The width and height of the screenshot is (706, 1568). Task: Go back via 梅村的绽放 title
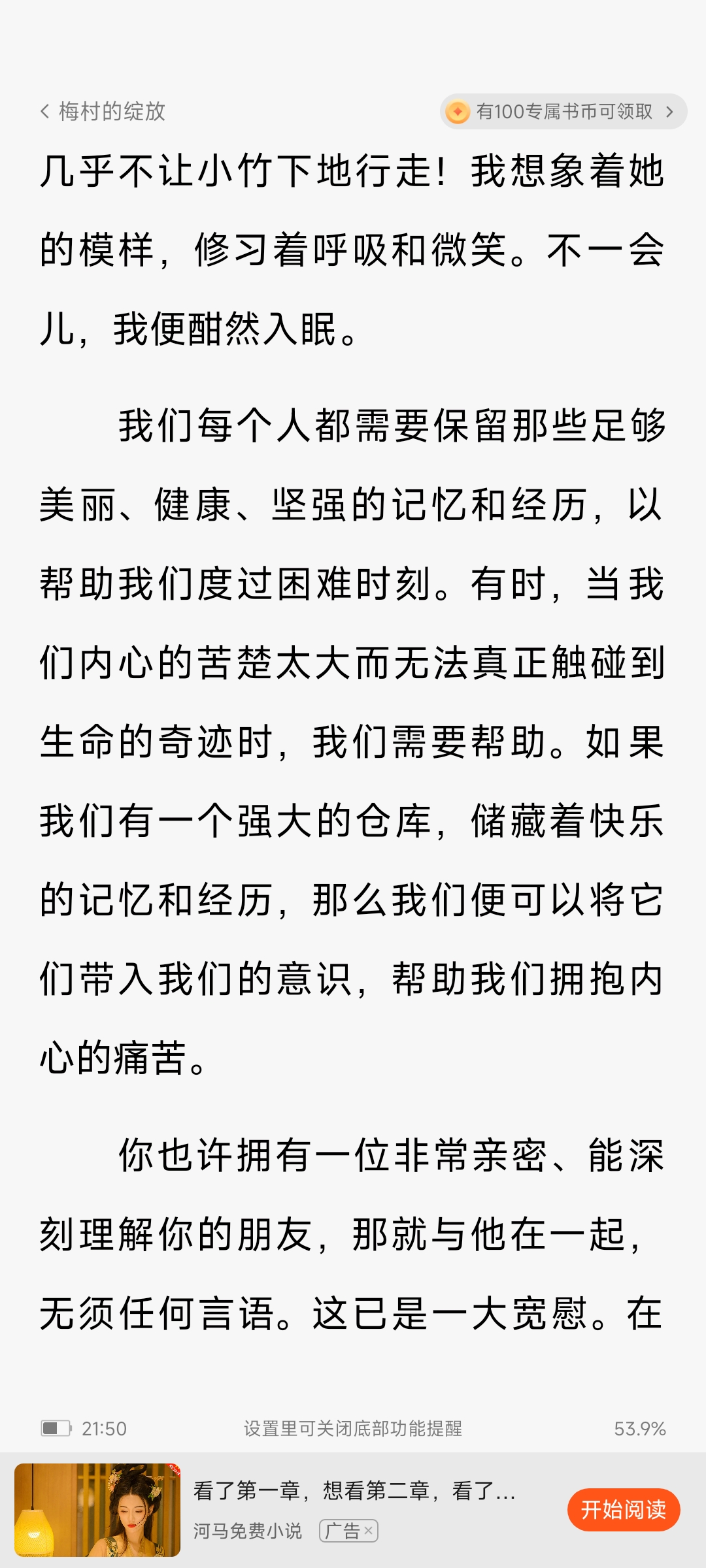[x=103, y=111]
